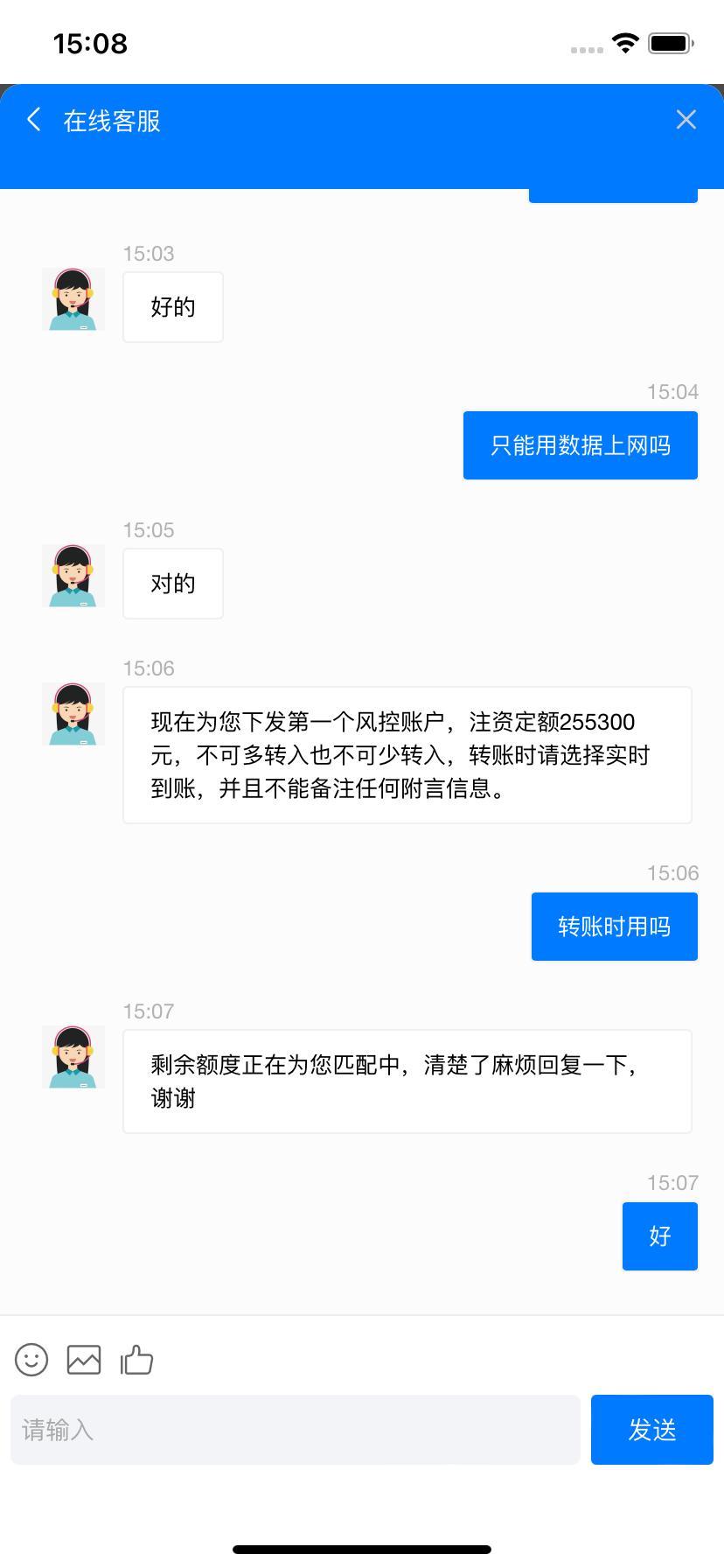Go back from the 在线客服 chat

click(x=34, y=120)
